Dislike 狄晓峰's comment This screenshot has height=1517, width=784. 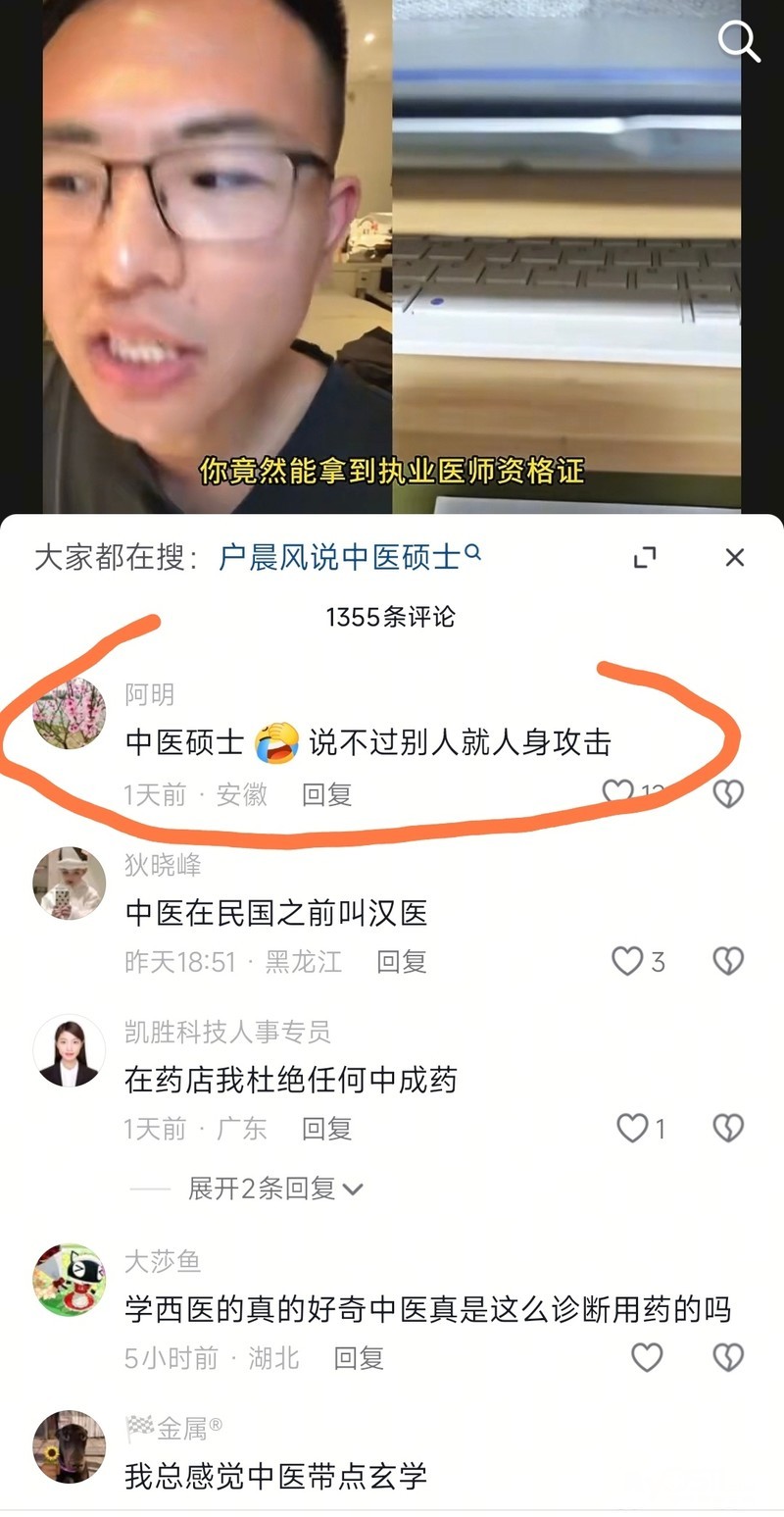pos(728,961)
